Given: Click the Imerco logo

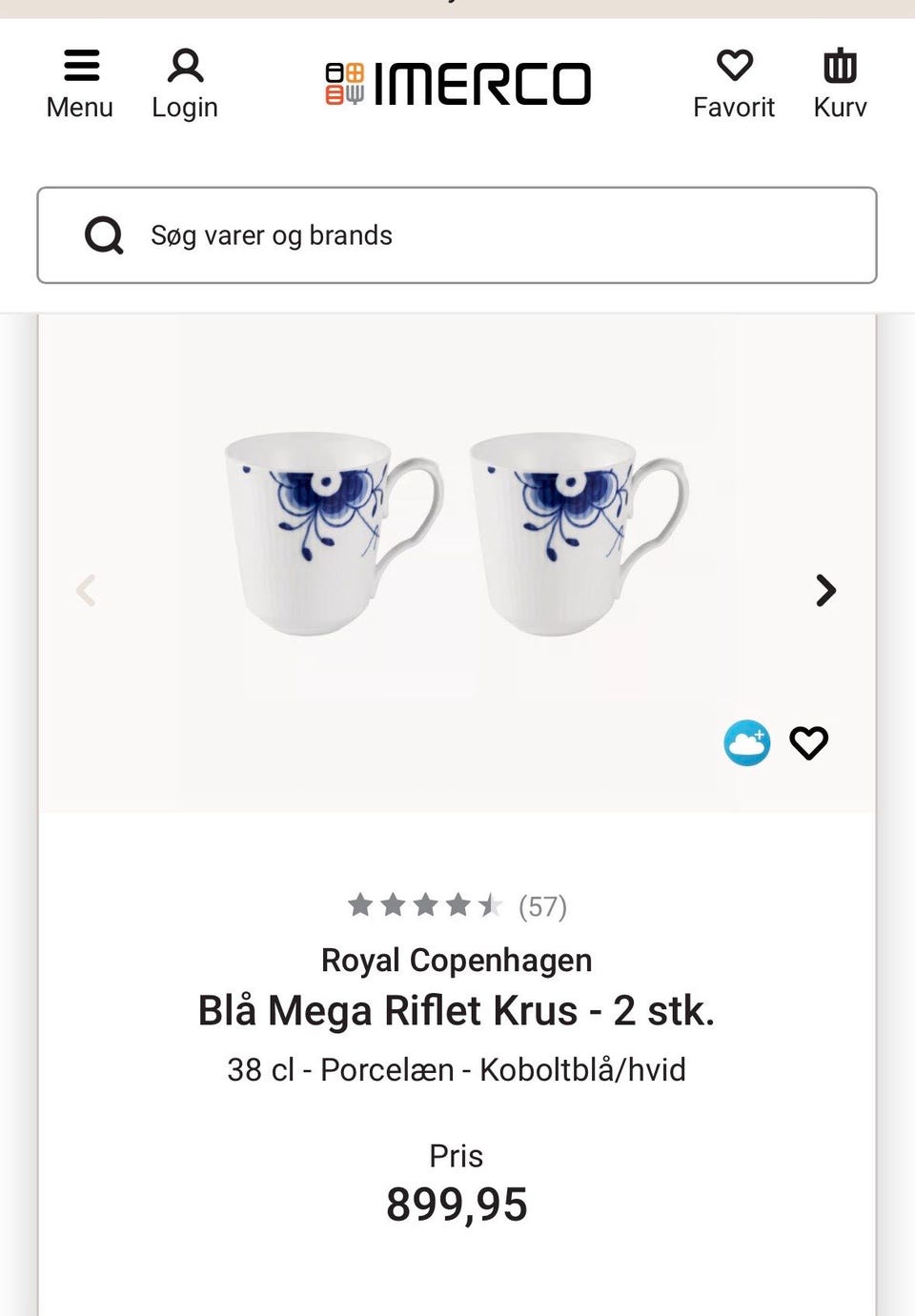Looking at the screenshot, I should (457, 83).
